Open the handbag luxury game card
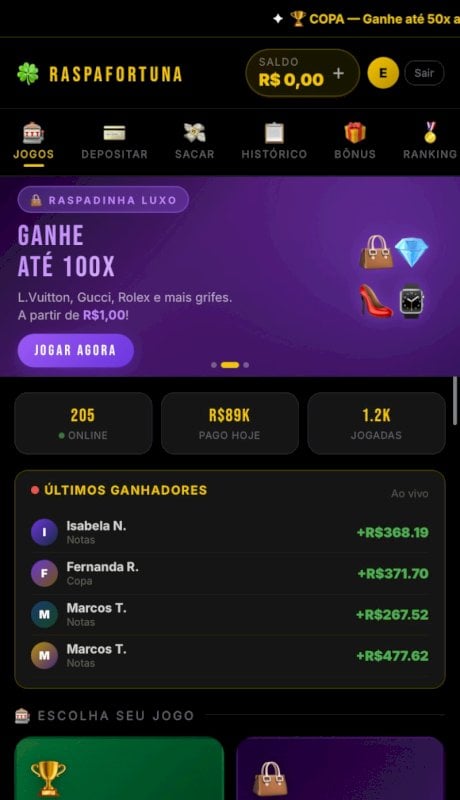 tap(340, 768)
